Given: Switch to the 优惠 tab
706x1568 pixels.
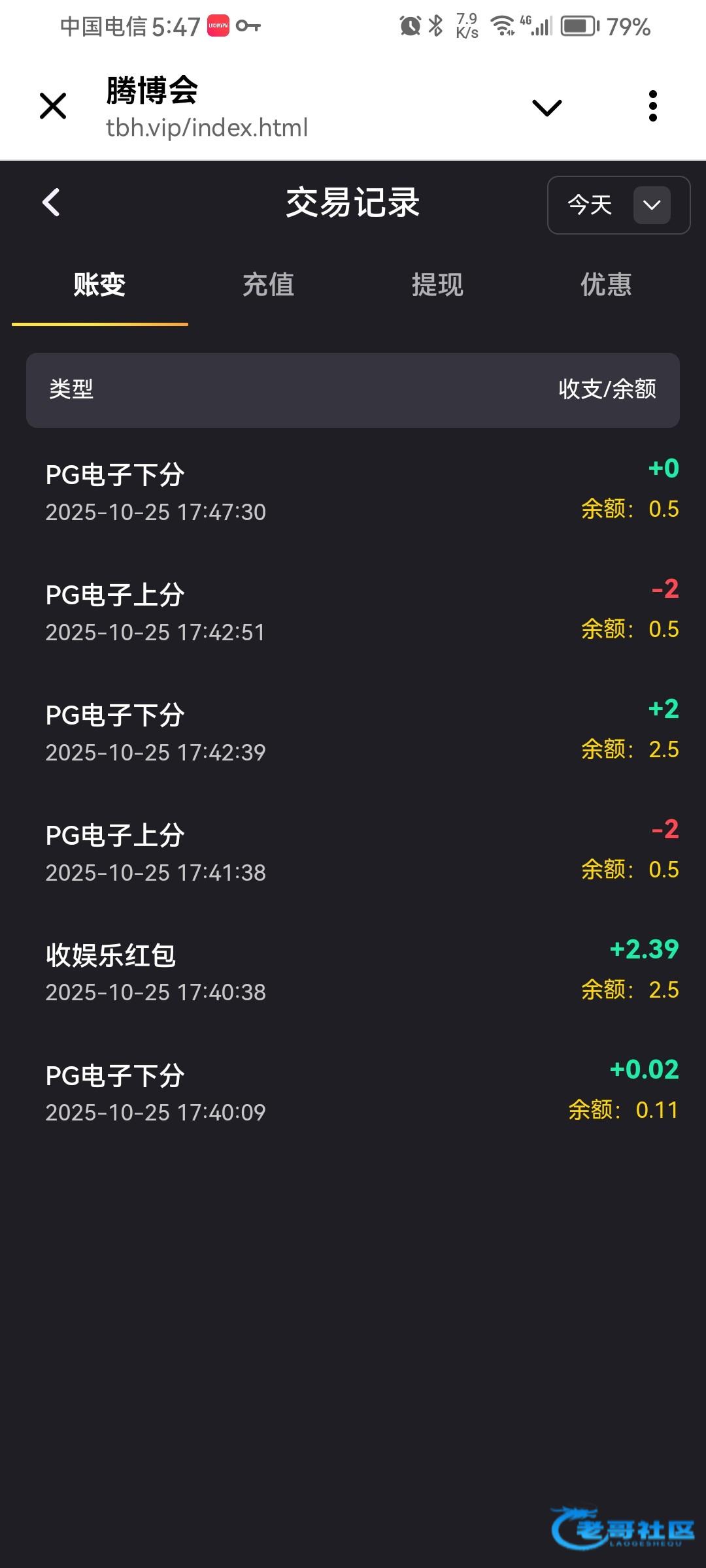Looking at the screenshot, I should coord(606,285).
